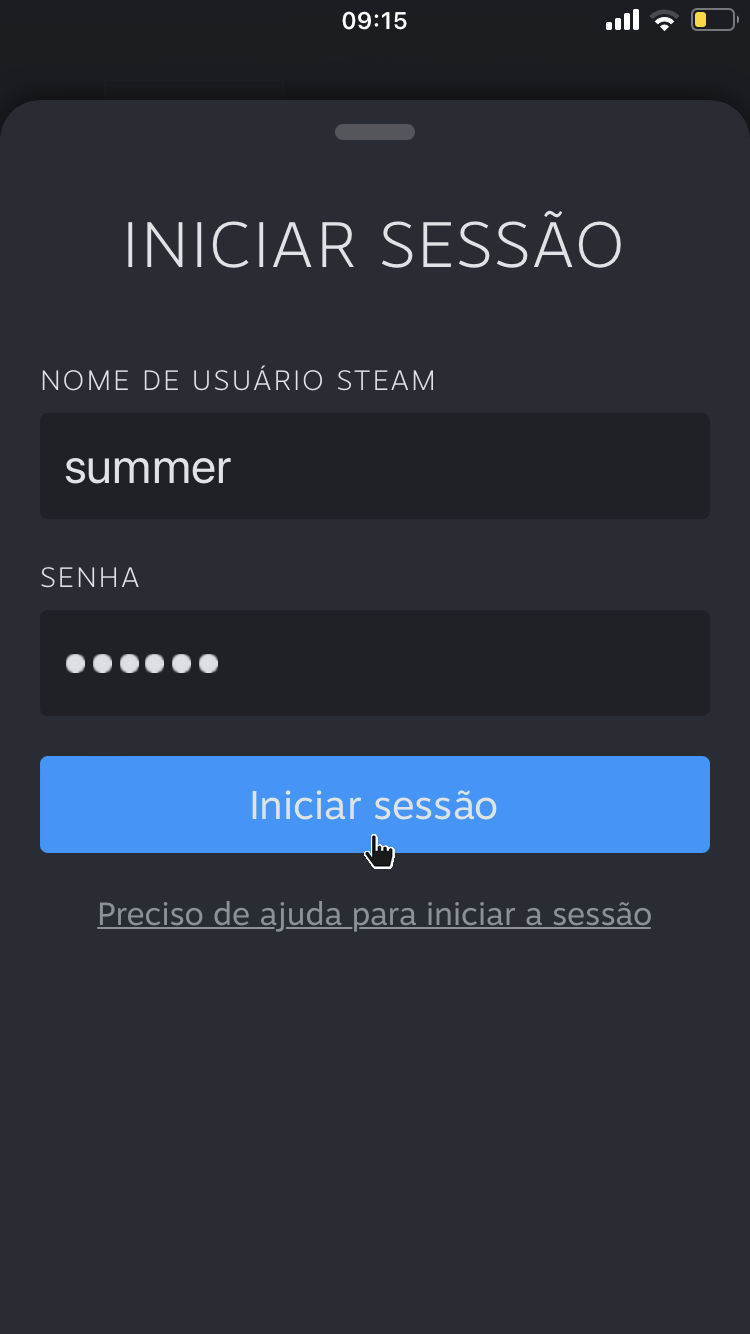Tap the time display in the status bar
Screen dimensions: 750x1334
(375, 19)
